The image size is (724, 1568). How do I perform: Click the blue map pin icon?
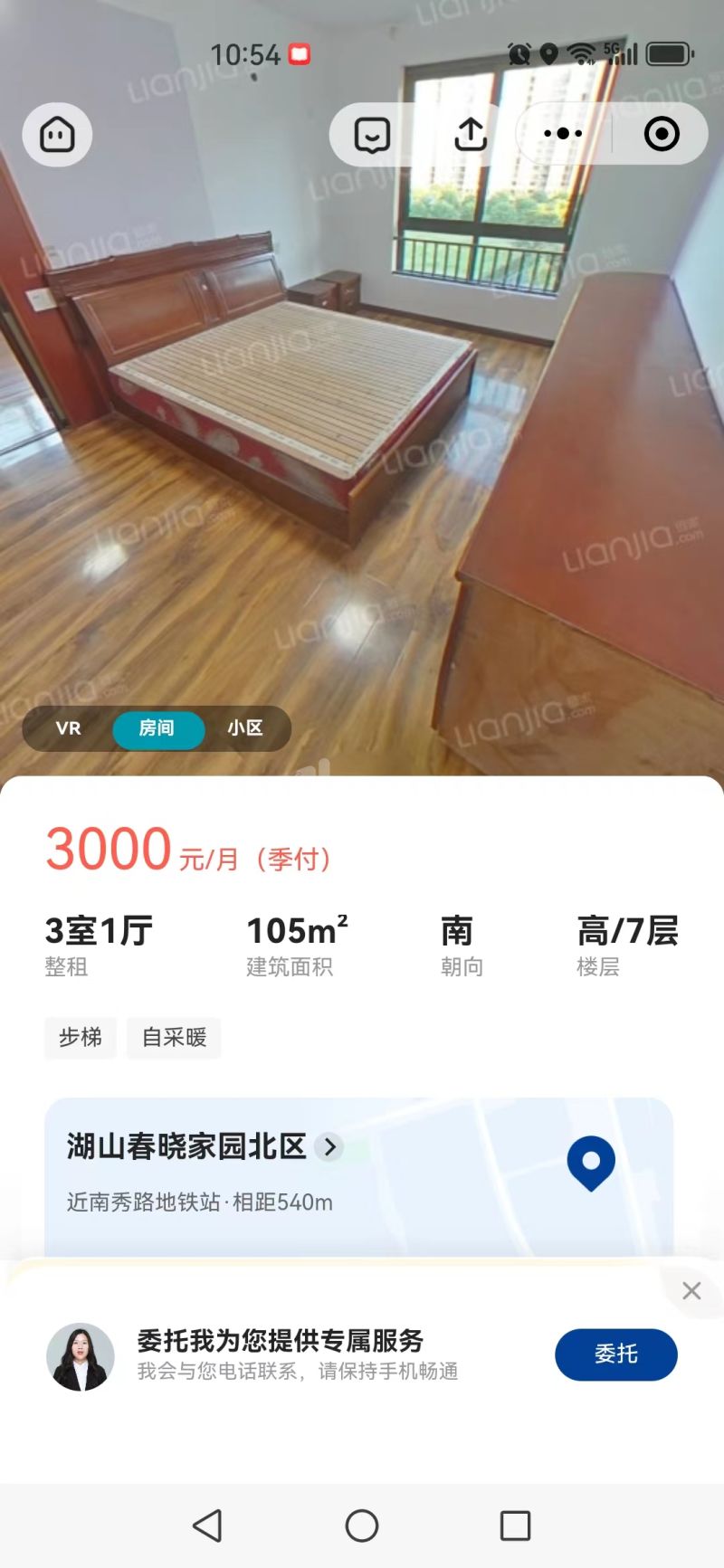(590, 1164)
